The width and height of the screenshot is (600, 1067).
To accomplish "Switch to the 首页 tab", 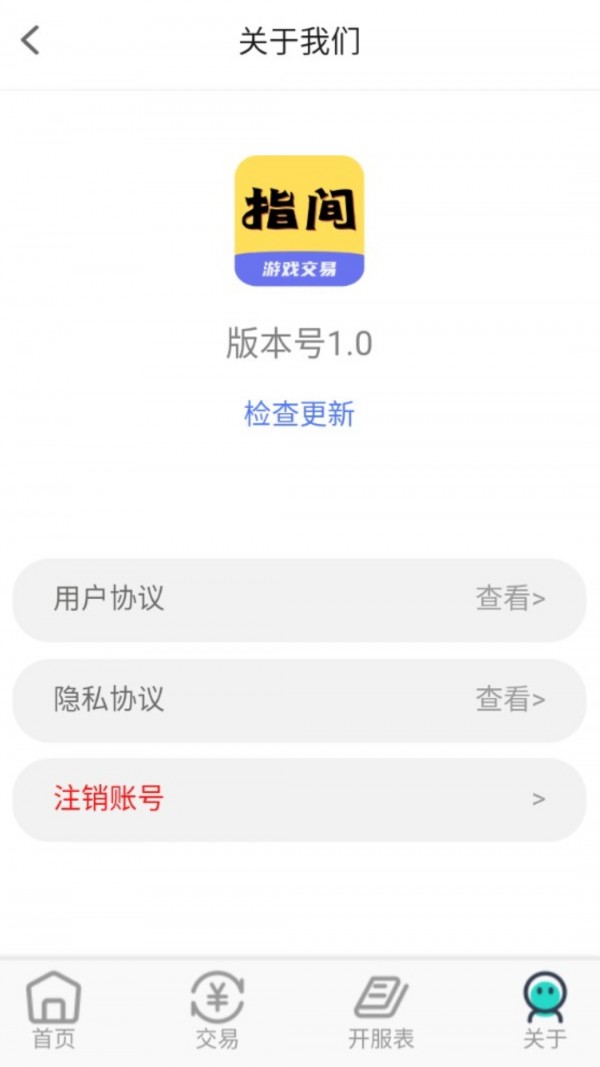I will pos(53,1010).
